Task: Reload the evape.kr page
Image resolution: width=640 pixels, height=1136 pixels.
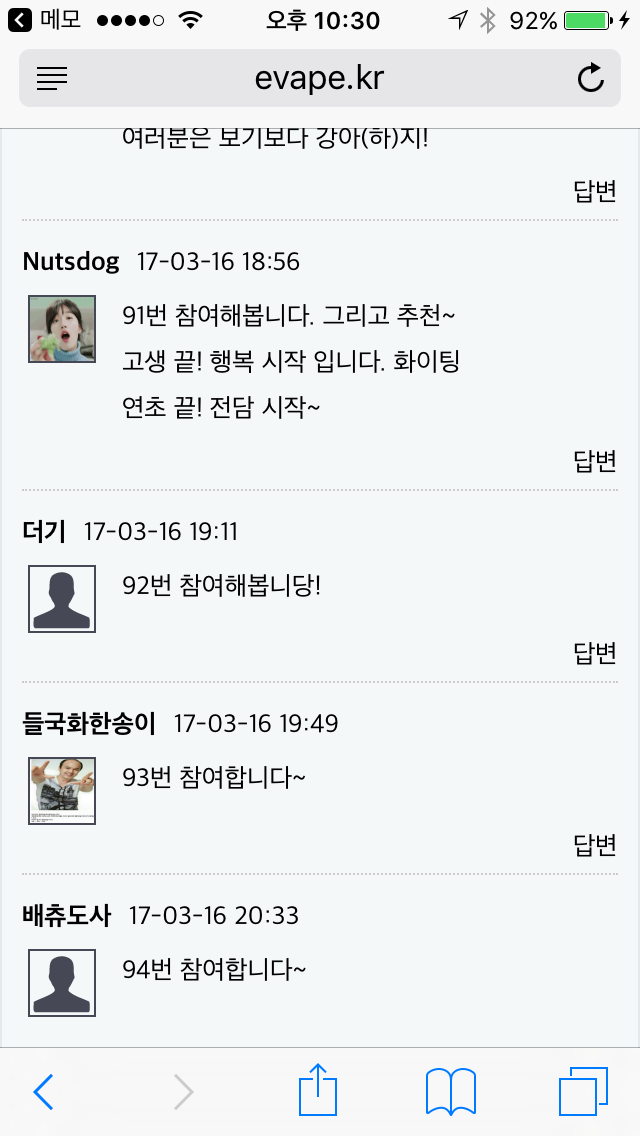Action: (x=591, y=78)
